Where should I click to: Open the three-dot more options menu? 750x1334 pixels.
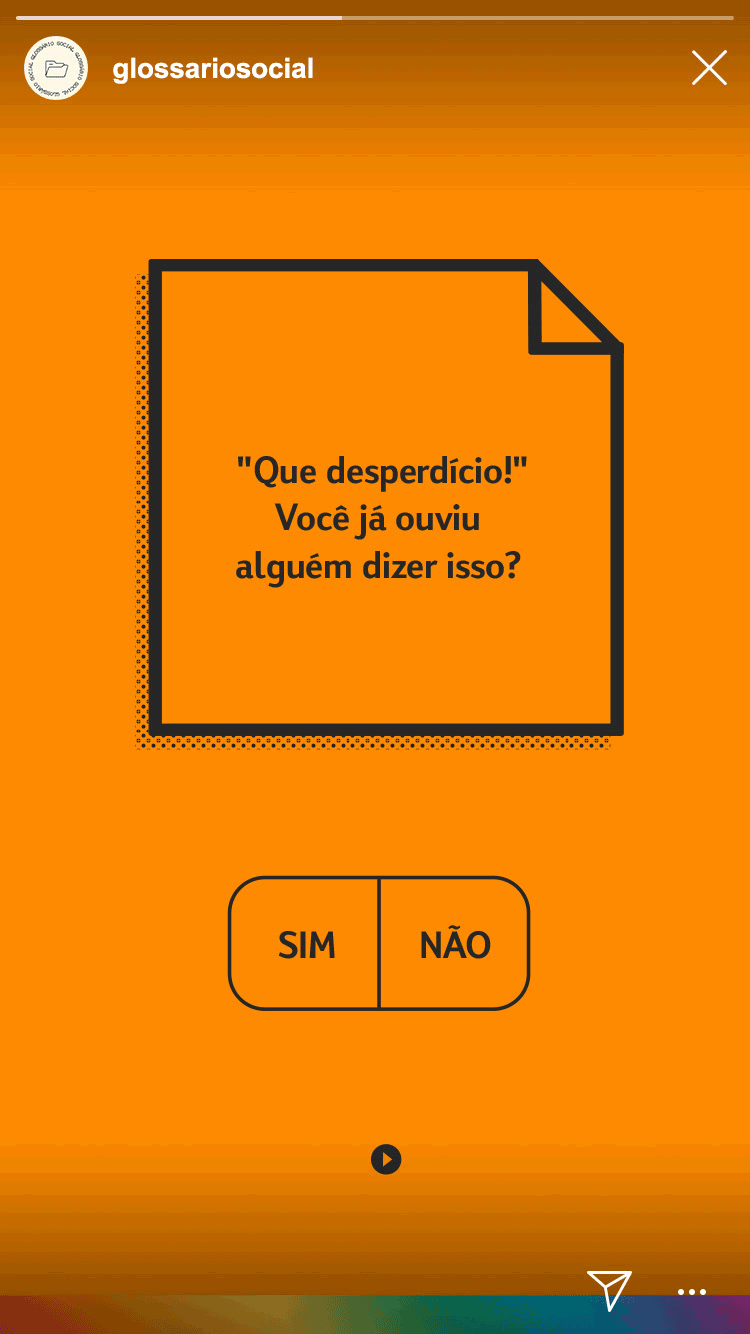click(692, 1292)
